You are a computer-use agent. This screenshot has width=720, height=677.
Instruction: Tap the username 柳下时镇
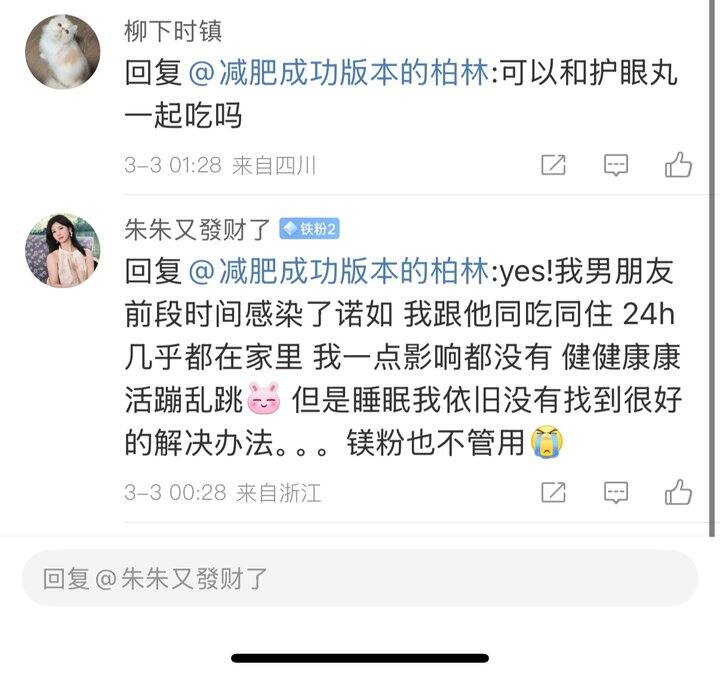(x=172, y=31)
